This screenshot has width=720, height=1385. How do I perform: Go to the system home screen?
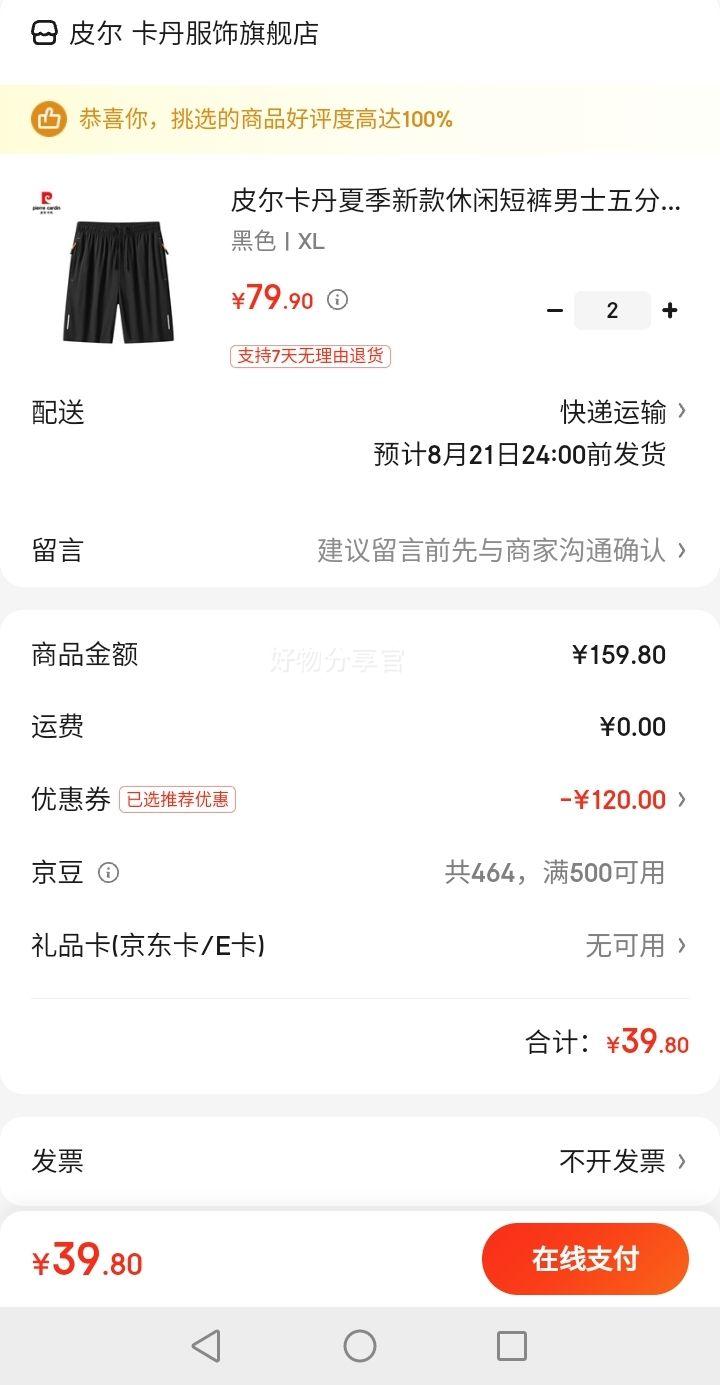coord(360,1346)
